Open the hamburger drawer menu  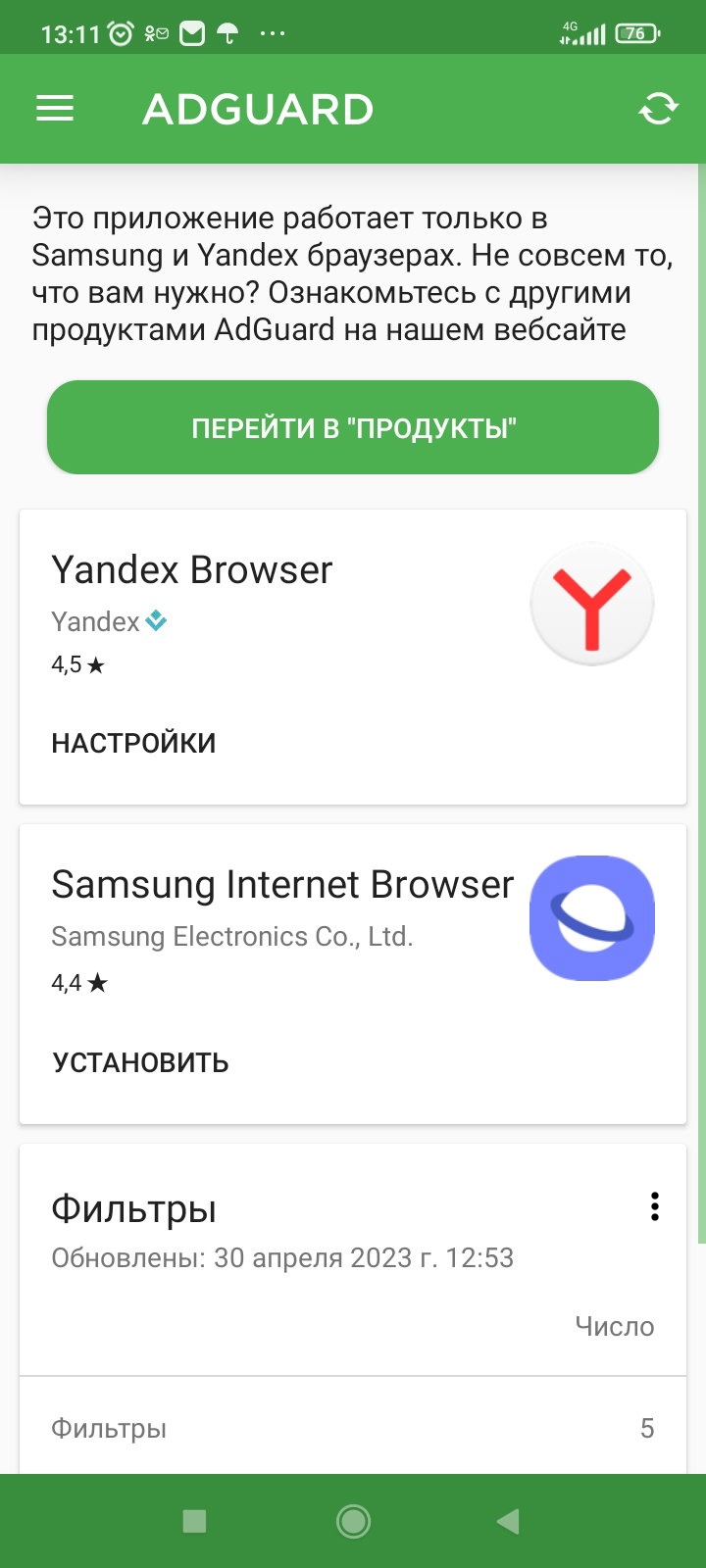55,108
